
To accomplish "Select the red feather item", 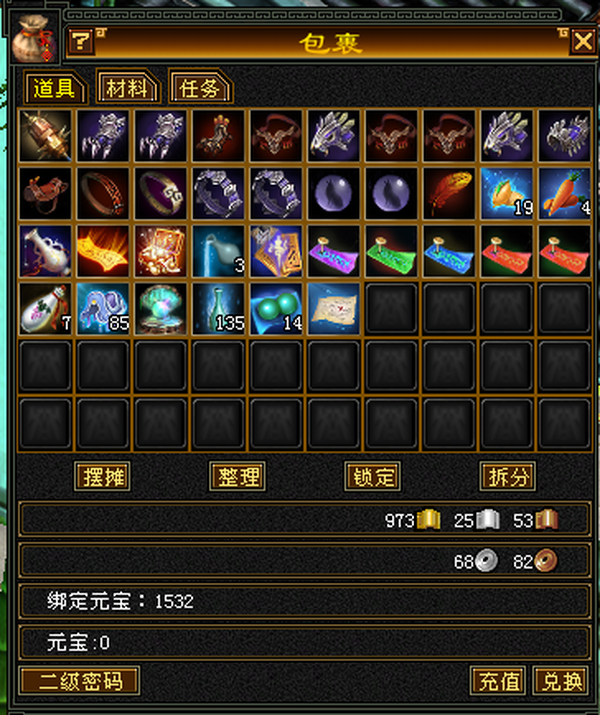I will point(449,193).
